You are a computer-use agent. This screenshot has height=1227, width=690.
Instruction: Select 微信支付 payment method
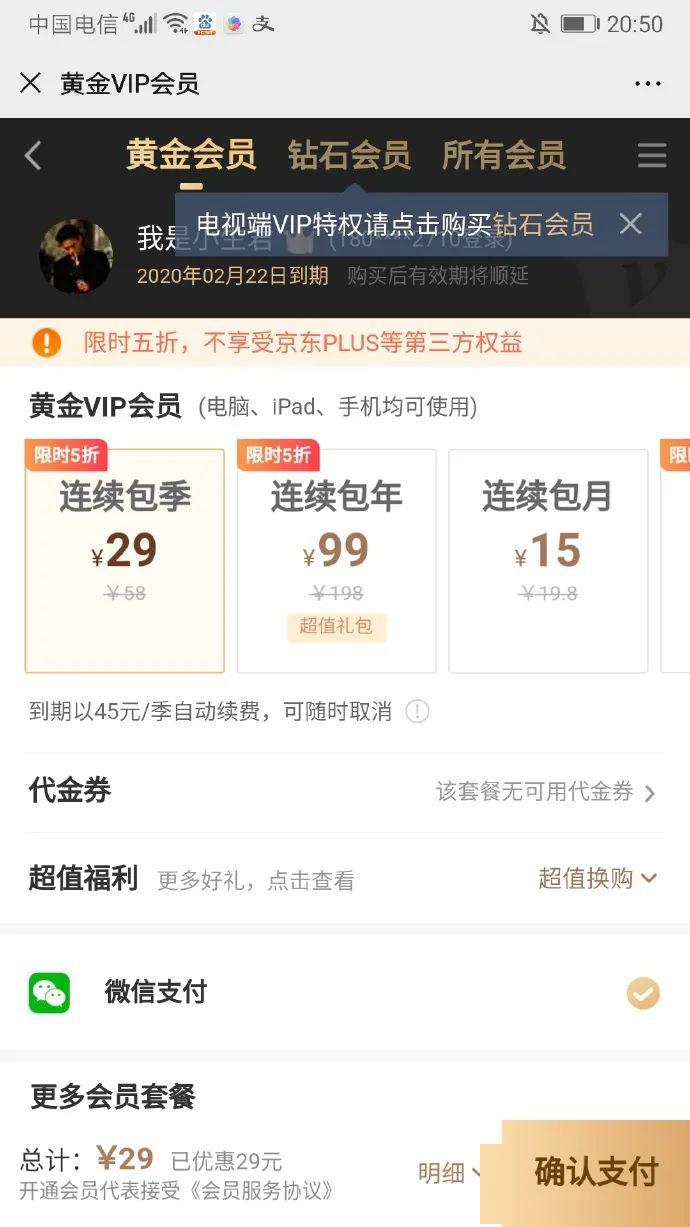345,992
